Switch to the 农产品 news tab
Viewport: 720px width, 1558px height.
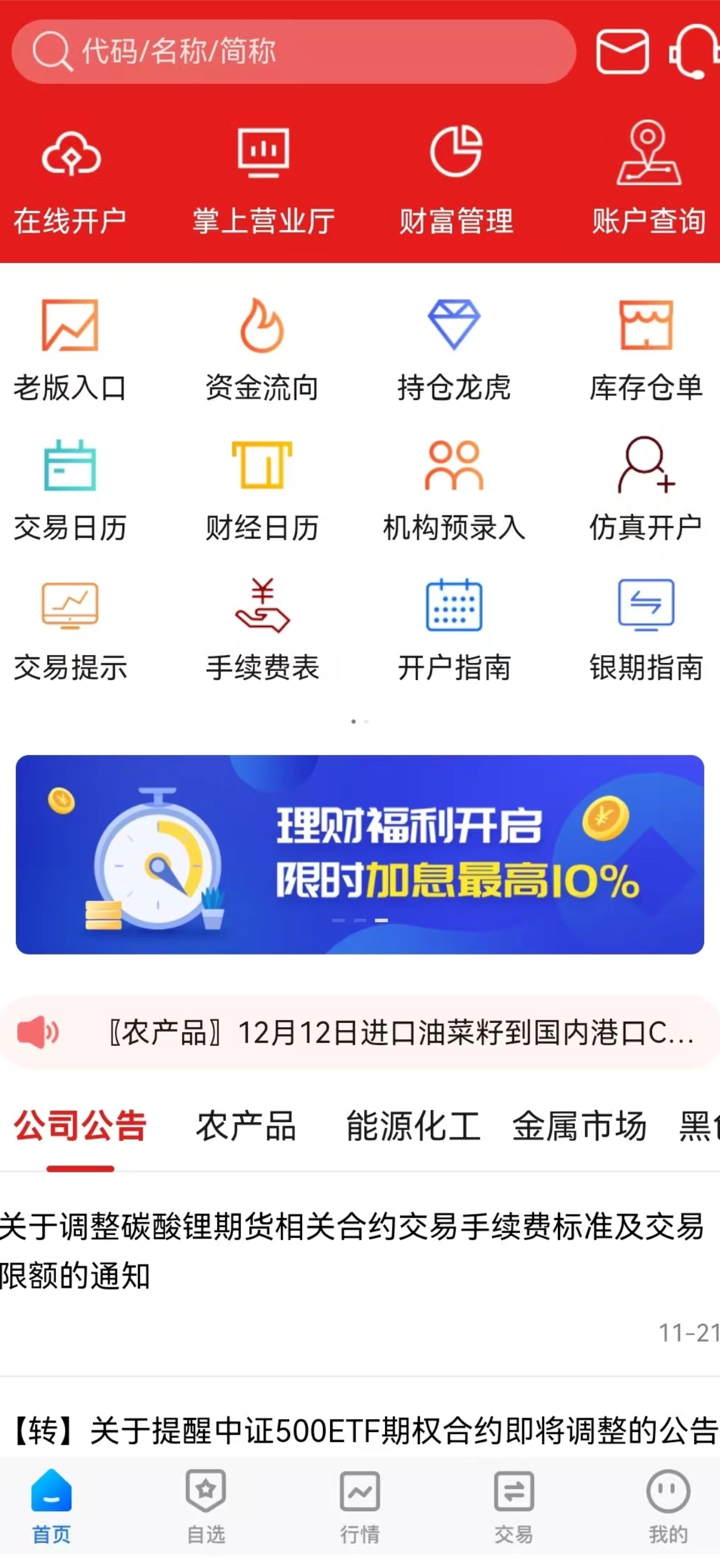pos(246,1126)
